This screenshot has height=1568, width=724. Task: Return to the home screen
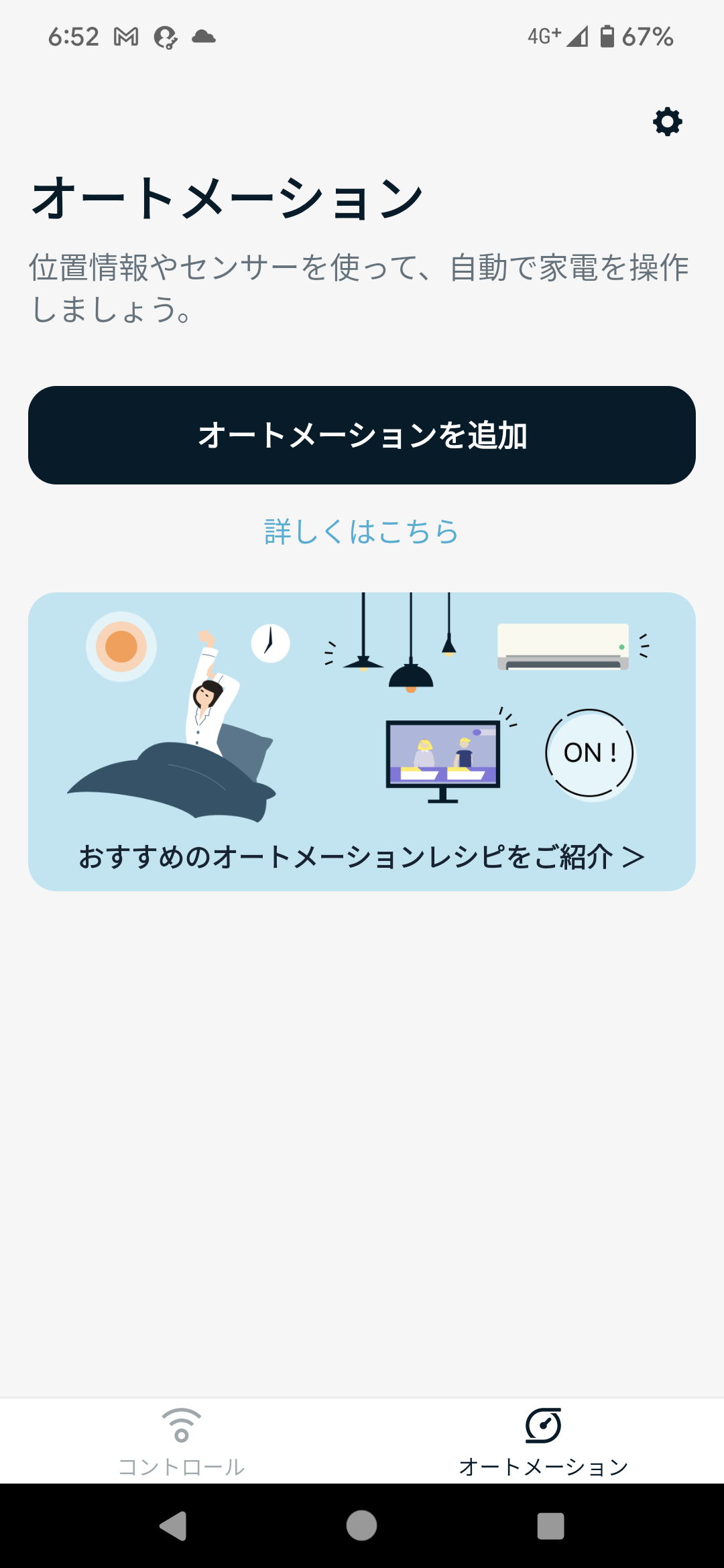point(362,1526)
